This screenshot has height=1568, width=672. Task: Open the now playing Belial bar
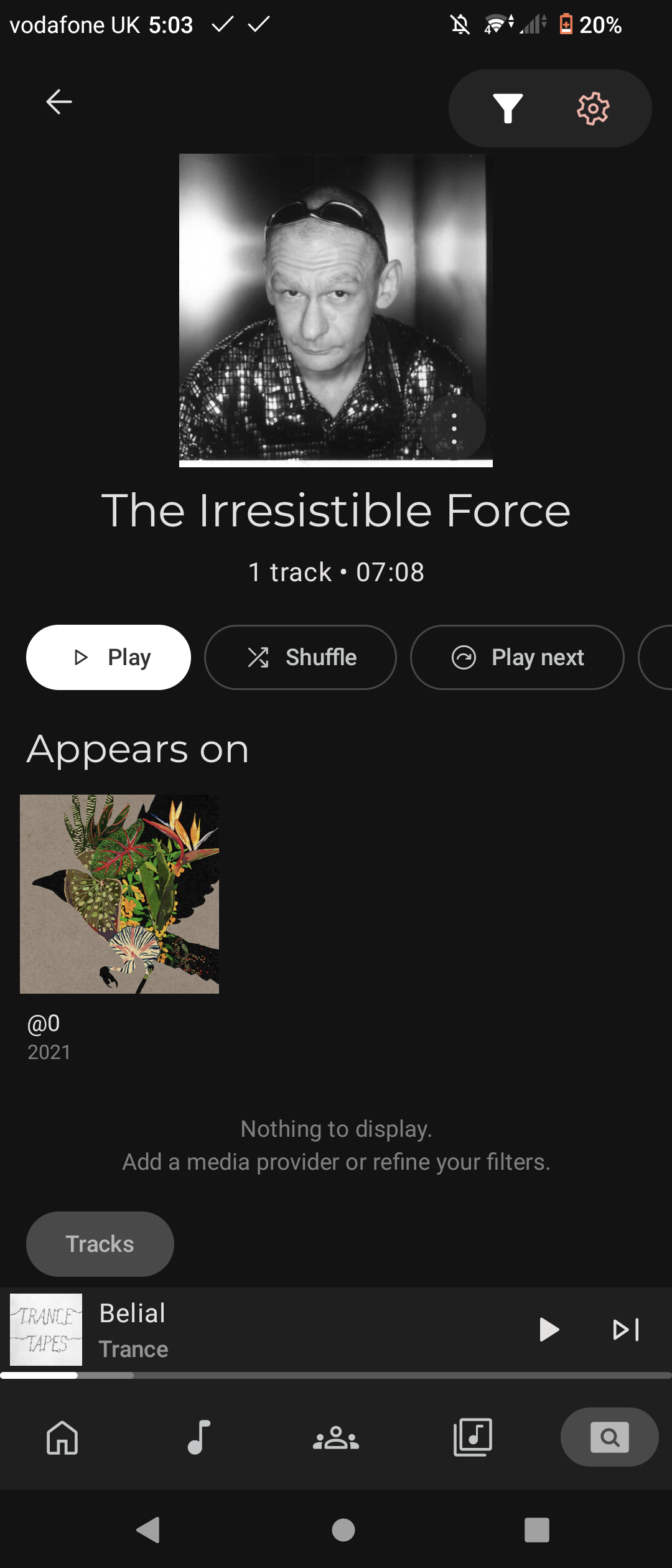point(280,1330)
